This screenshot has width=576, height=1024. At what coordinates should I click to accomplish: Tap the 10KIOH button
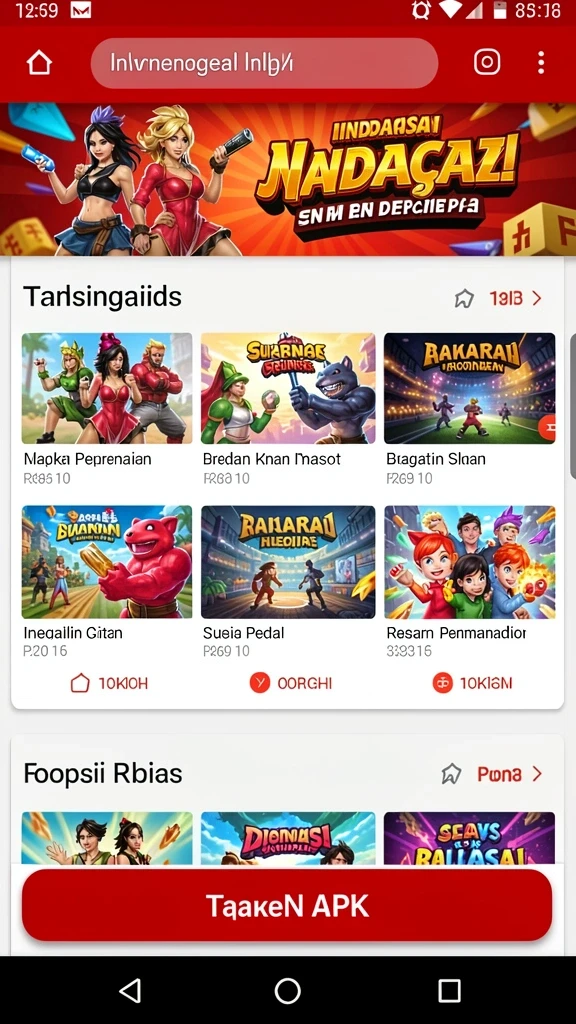tap(109, 684)
